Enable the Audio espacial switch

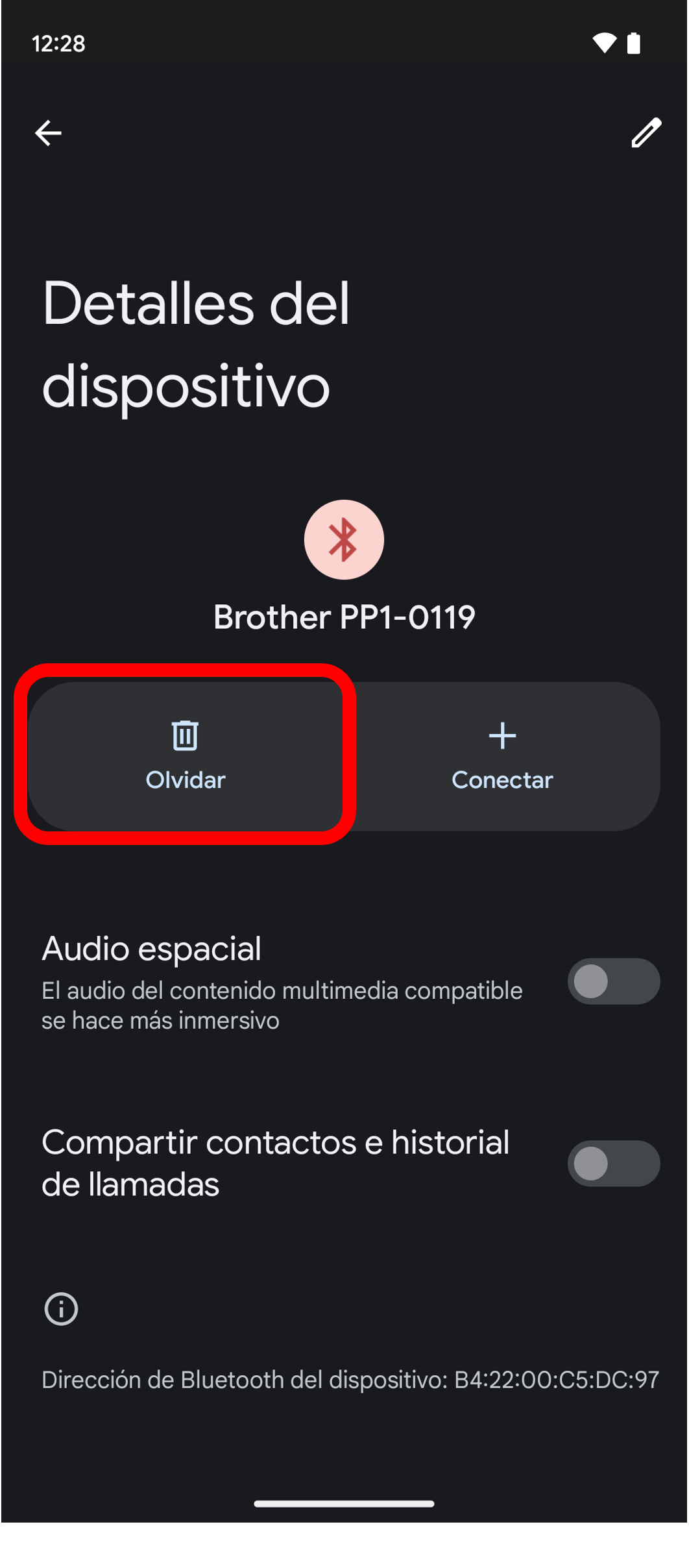point(613,981)
